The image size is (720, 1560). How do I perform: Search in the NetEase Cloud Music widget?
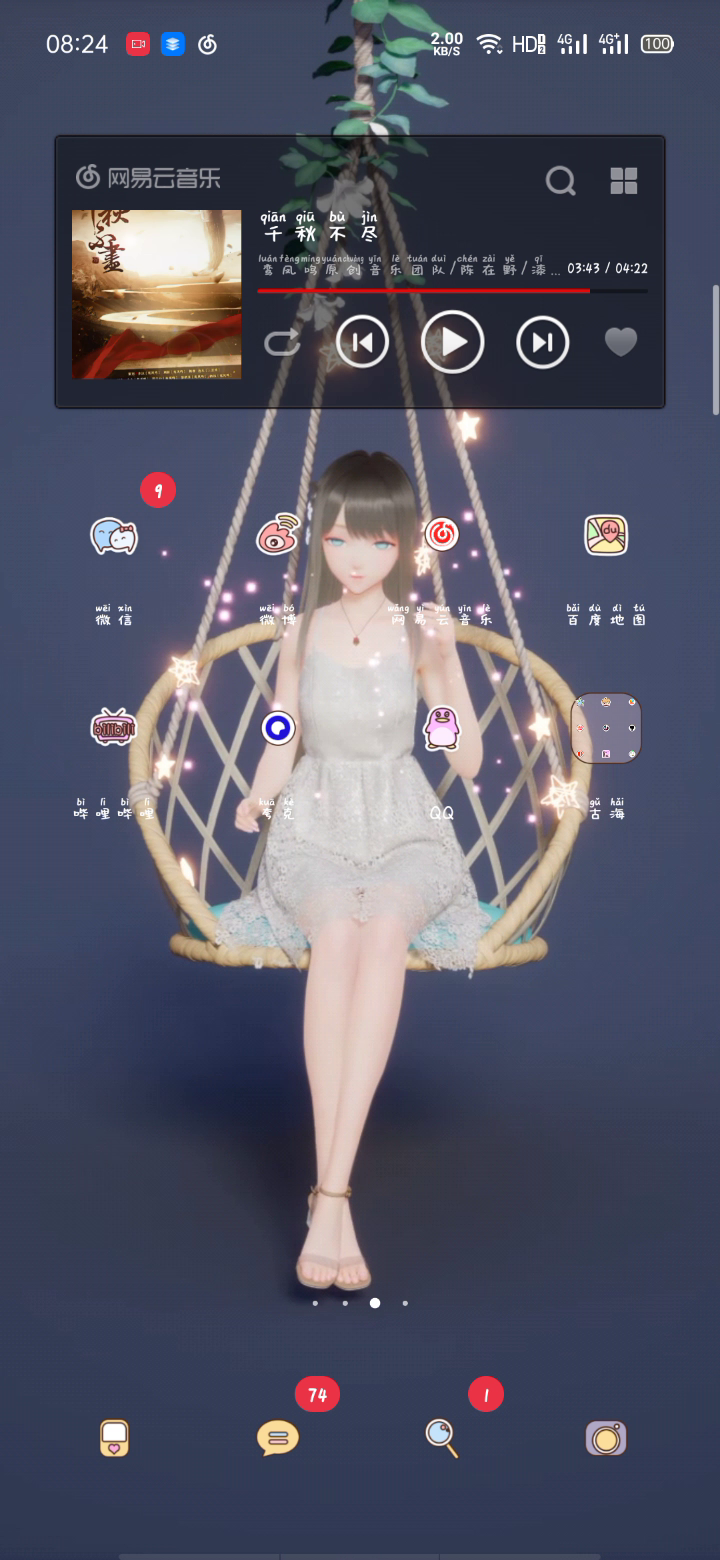[560, 181]
